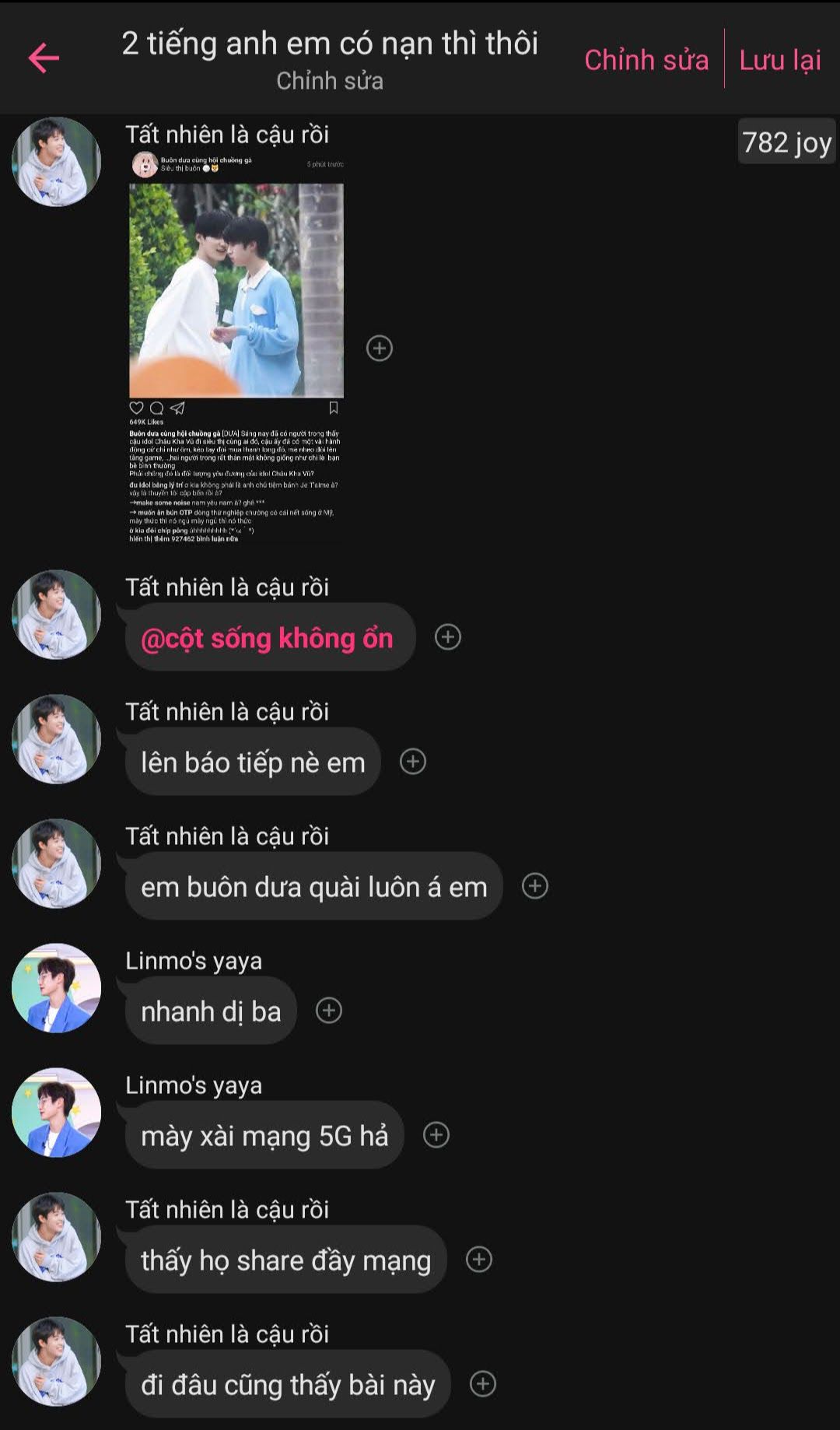Save with the Lưu lại button
The width and height of the screenshot is (840, 1430).
coord(780,60)
